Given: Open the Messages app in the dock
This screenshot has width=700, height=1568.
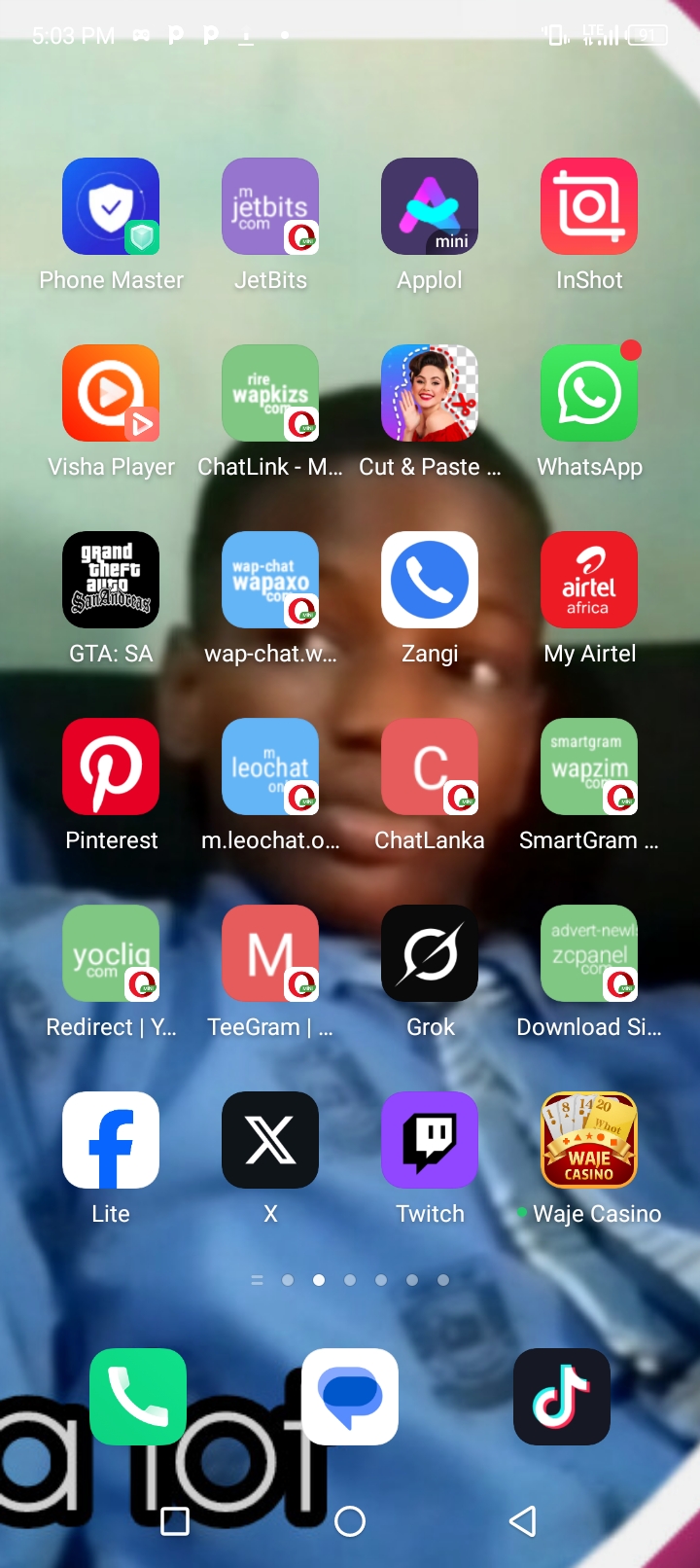Looking at the screenshot, I should 350,1397.
